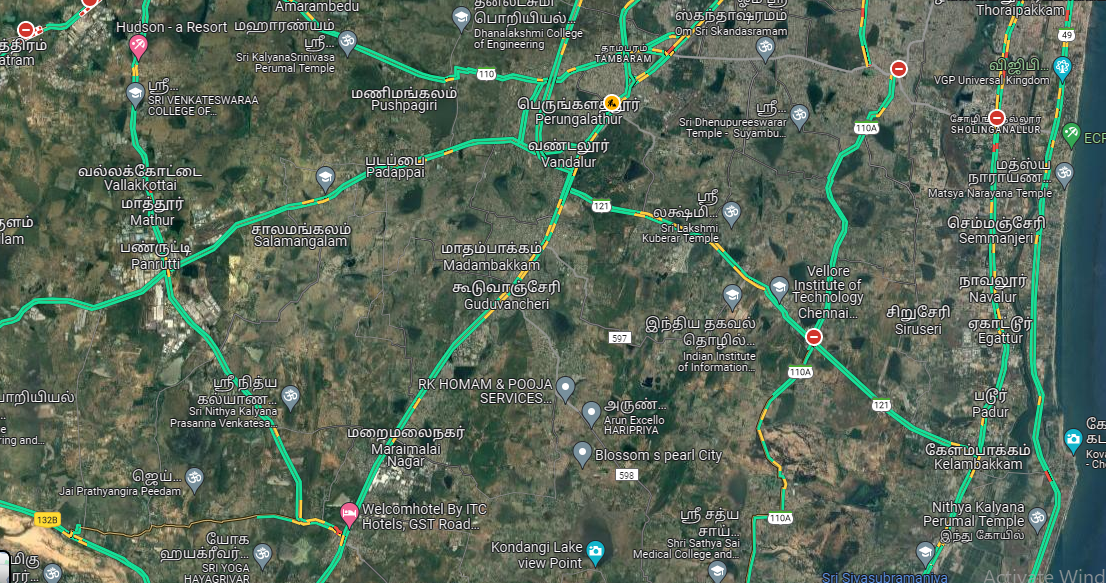This screenshot has width=1106, height=583.
Task: Tap the Indian Institute of Information marker
Action: (732, 296)
